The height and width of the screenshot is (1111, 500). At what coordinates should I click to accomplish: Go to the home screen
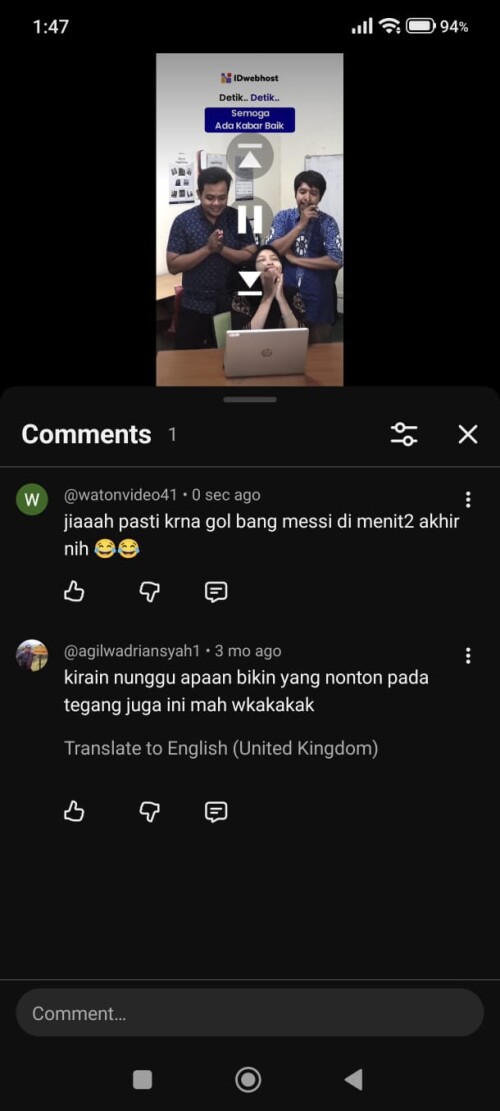[x=248, y=1080]
